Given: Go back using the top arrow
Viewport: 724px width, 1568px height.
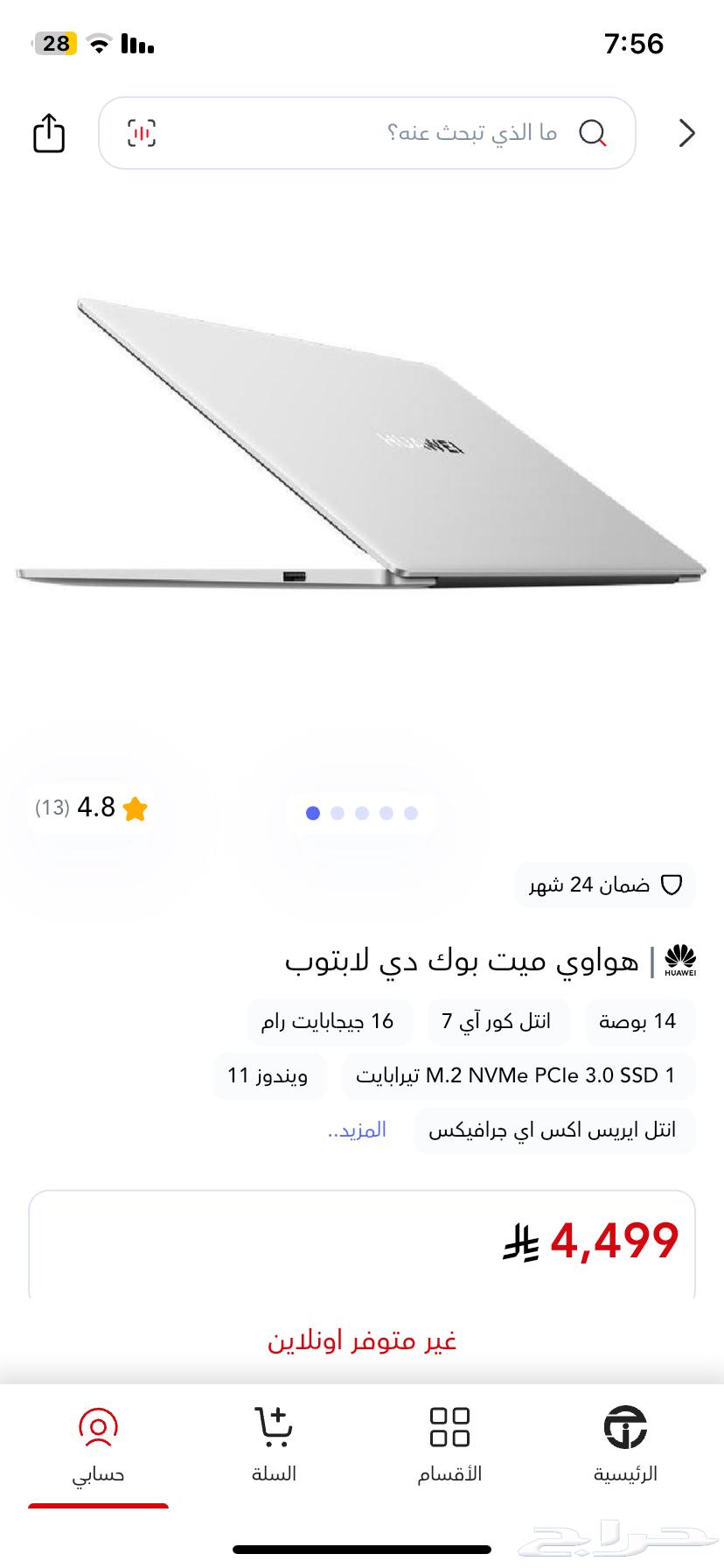Looking at the screenshot, I should [x=687, y=133].
